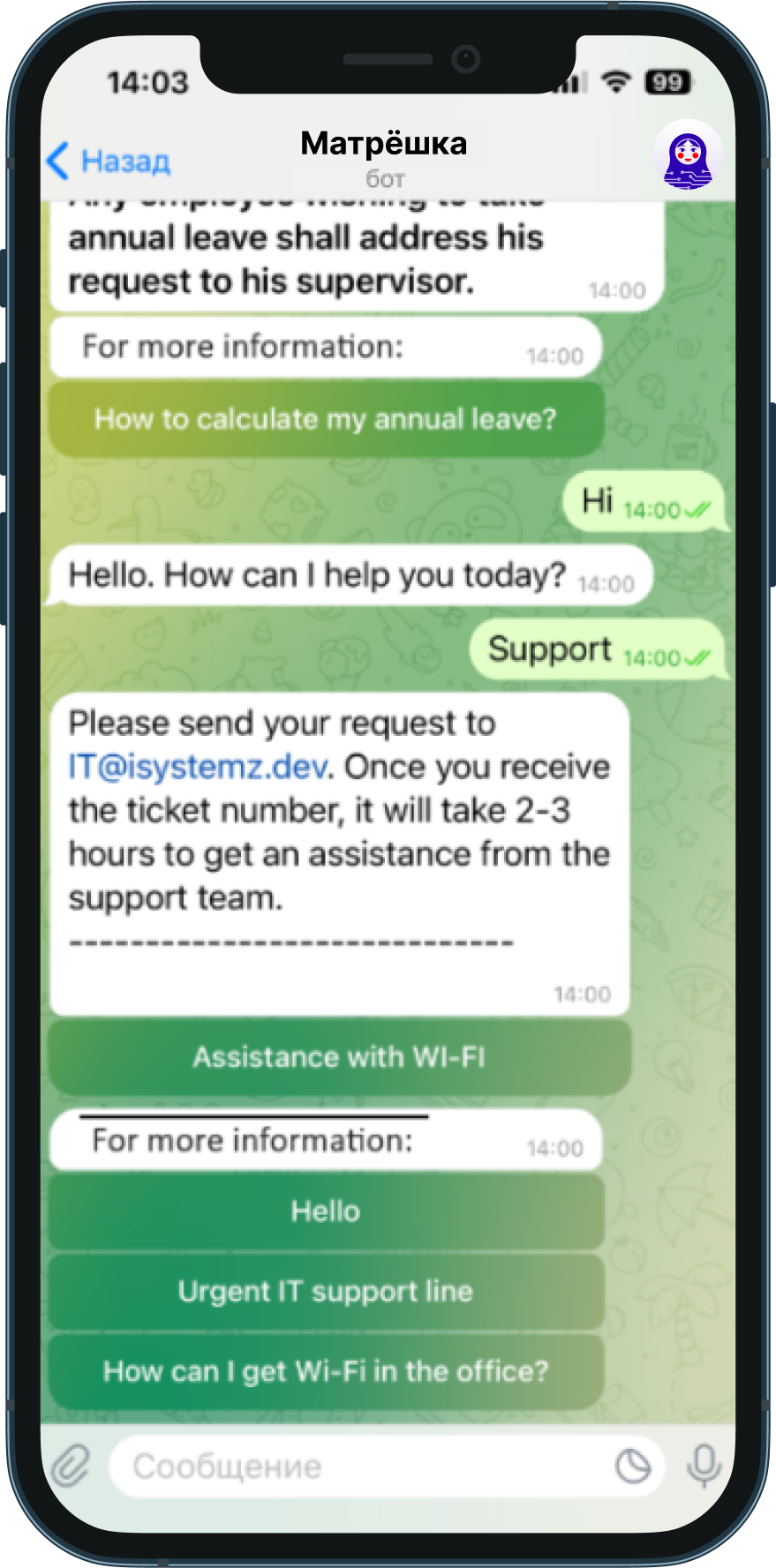Choose the 'Hello' reply button

pyautogui.click(x=326, y=1212)
